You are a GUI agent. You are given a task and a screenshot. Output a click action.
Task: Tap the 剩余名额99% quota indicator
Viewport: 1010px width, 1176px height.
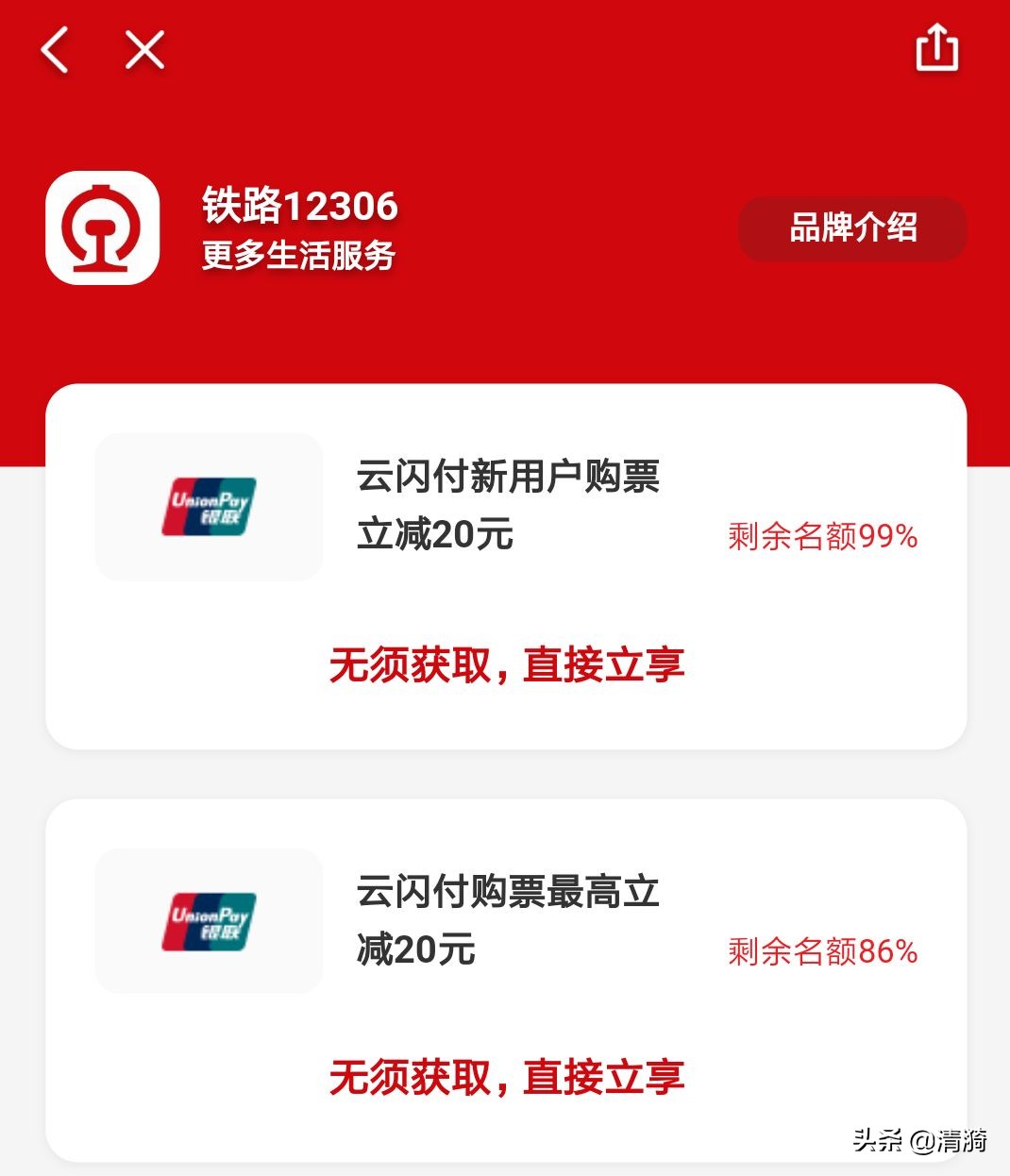click(822, 536)
